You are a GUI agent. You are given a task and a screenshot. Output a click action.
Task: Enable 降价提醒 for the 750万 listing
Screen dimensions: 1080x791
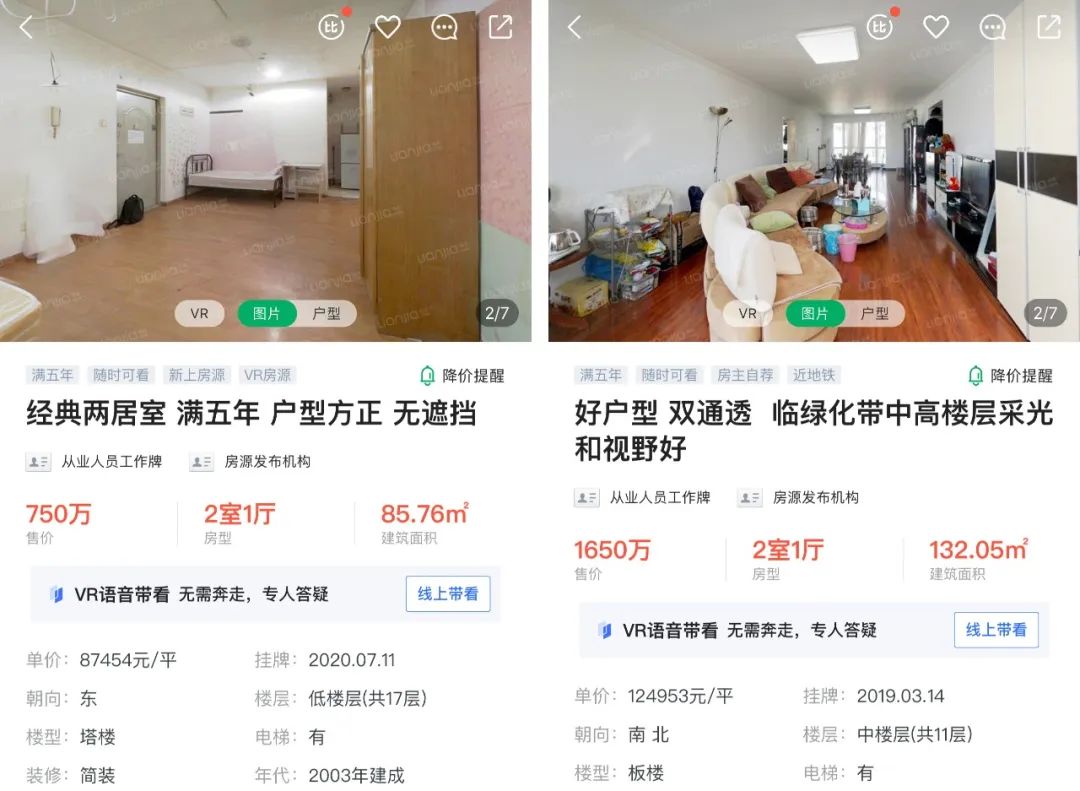click(461, 376)
